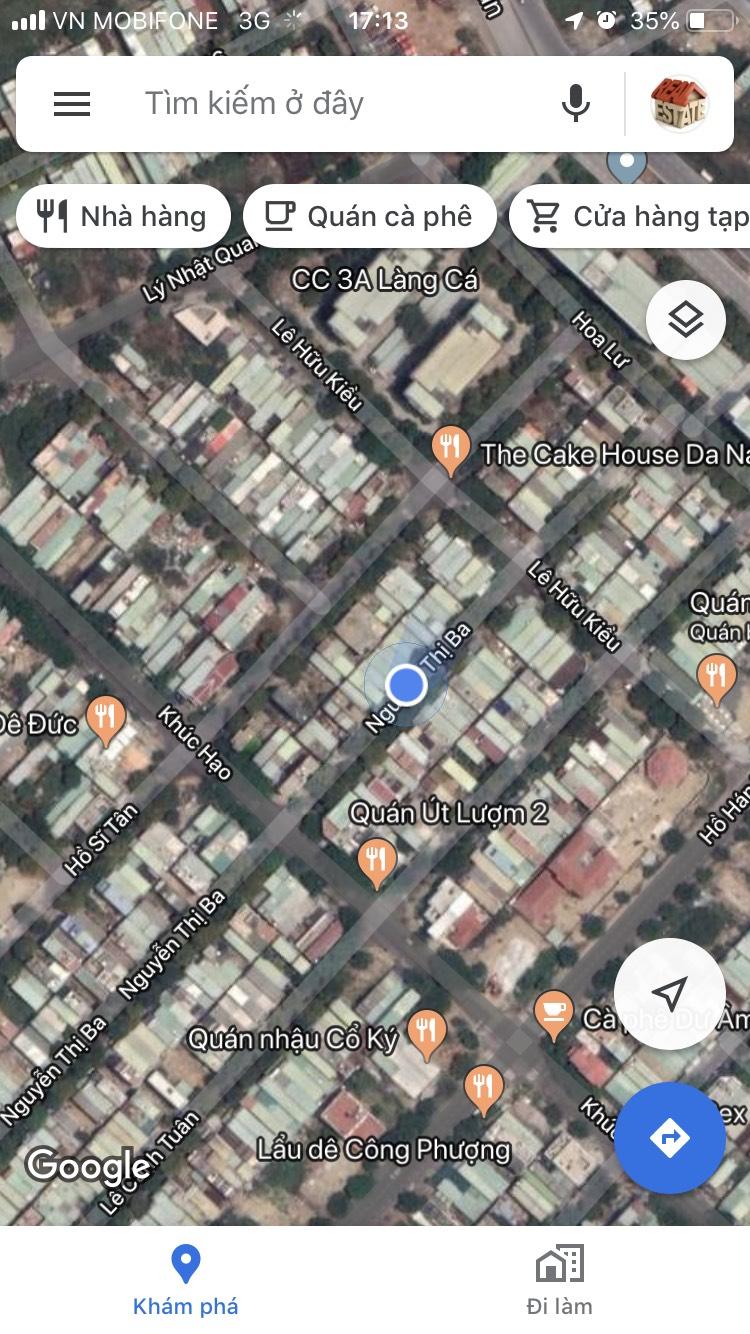Open Lẩu dê Công Phượng marker
This screenshot has width=750, height=1334.
click(484, 1086)
